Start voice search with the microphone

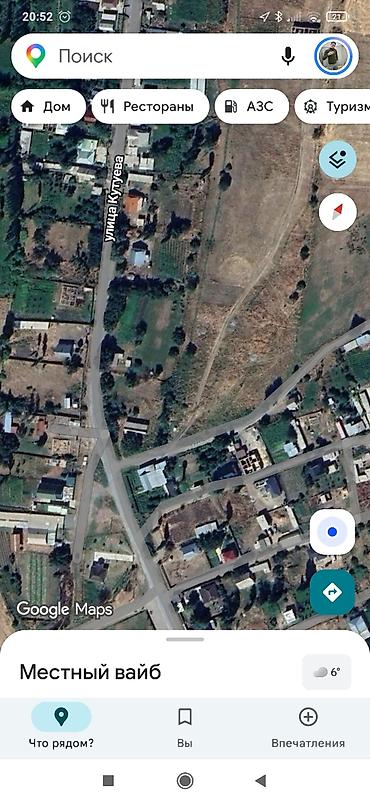coord(289,56)
